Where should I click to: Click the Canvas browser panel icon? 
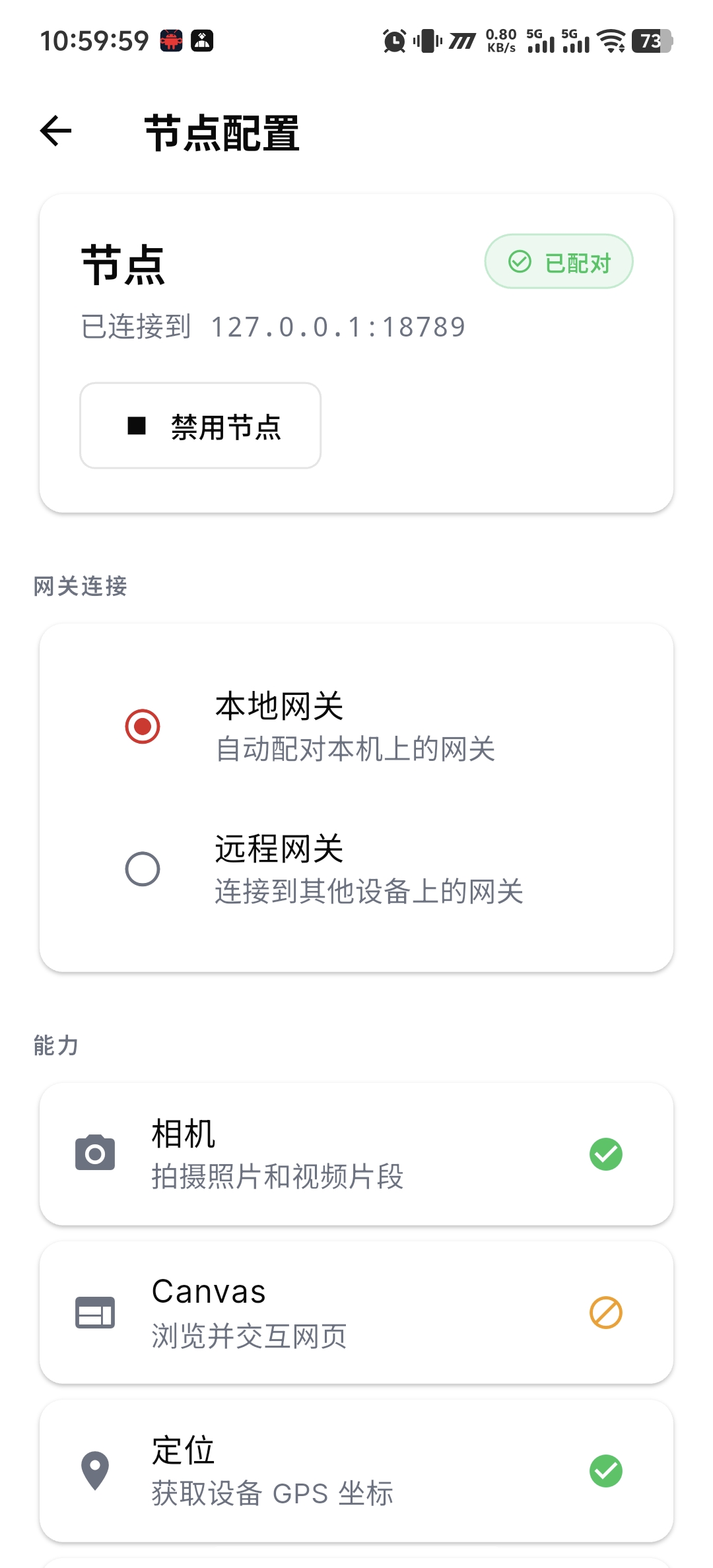(x=94, y=1314)
